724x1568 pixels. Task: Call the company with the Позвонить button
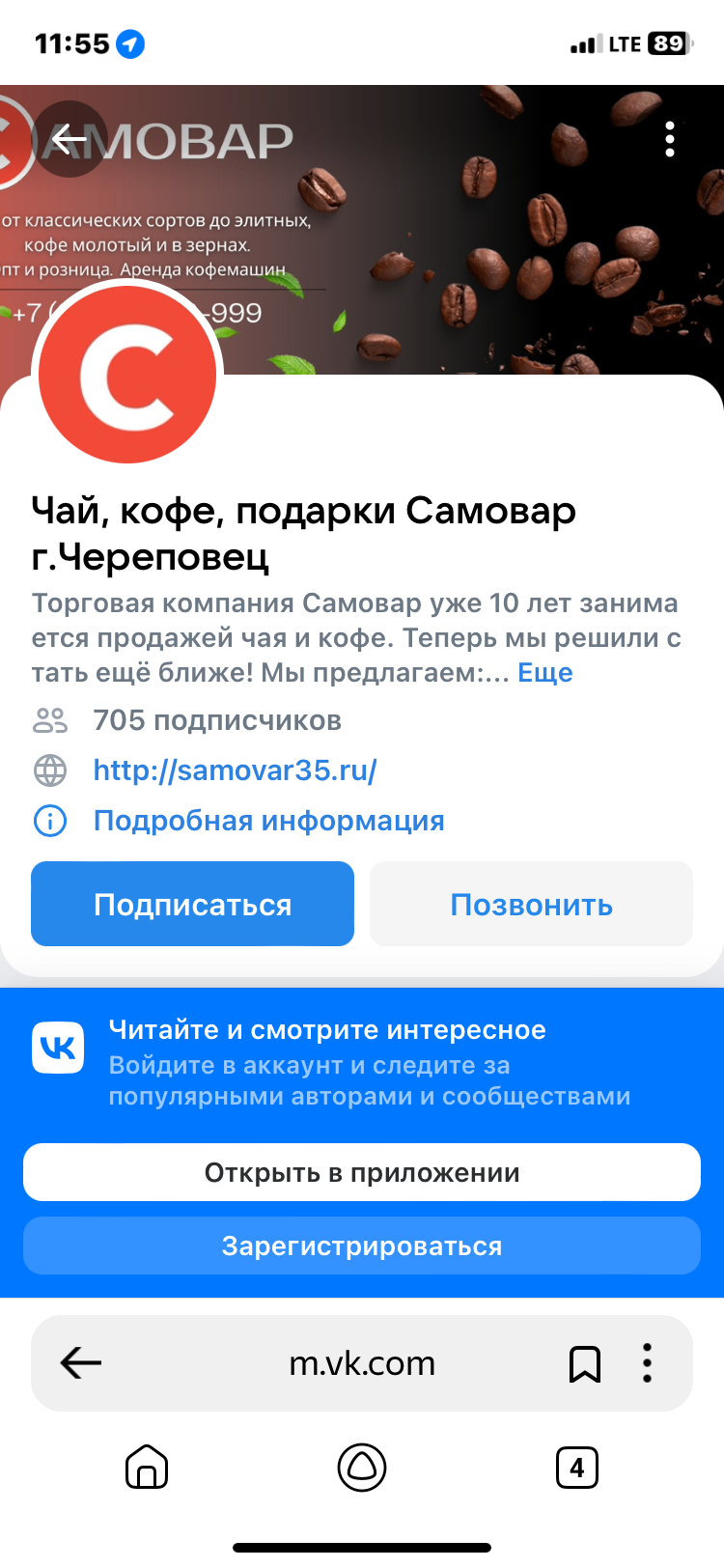pos(531,905)
